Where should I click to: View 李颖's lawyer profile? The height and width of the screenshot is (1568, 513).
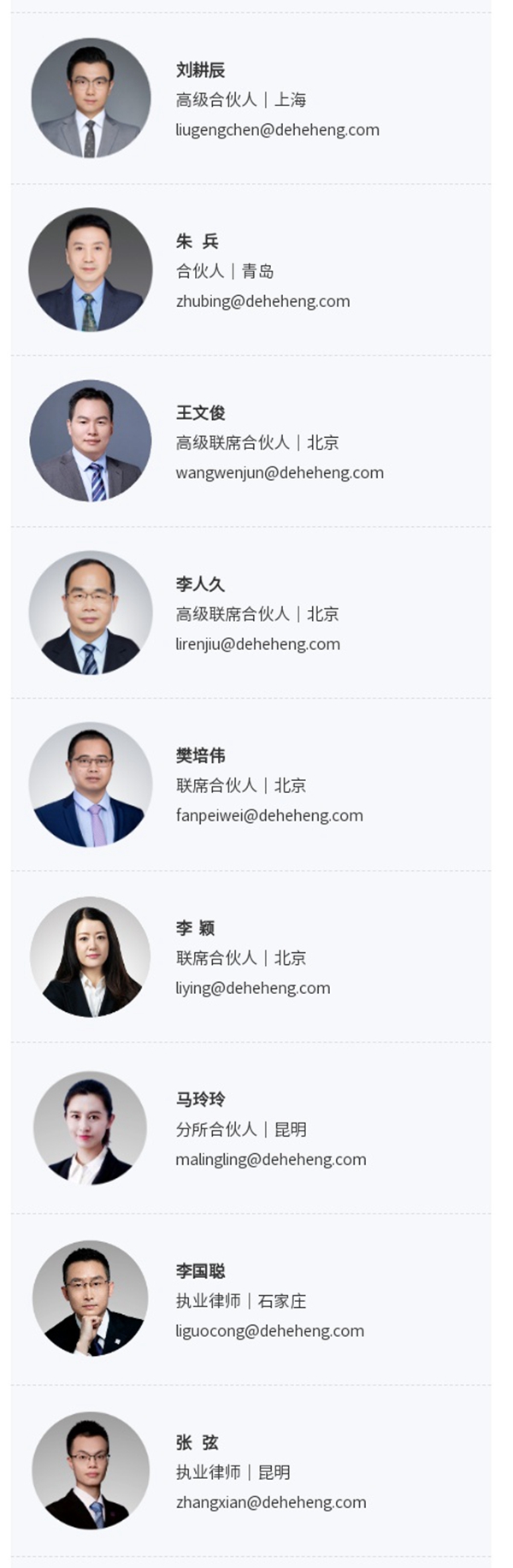click(x=196, y=928)
